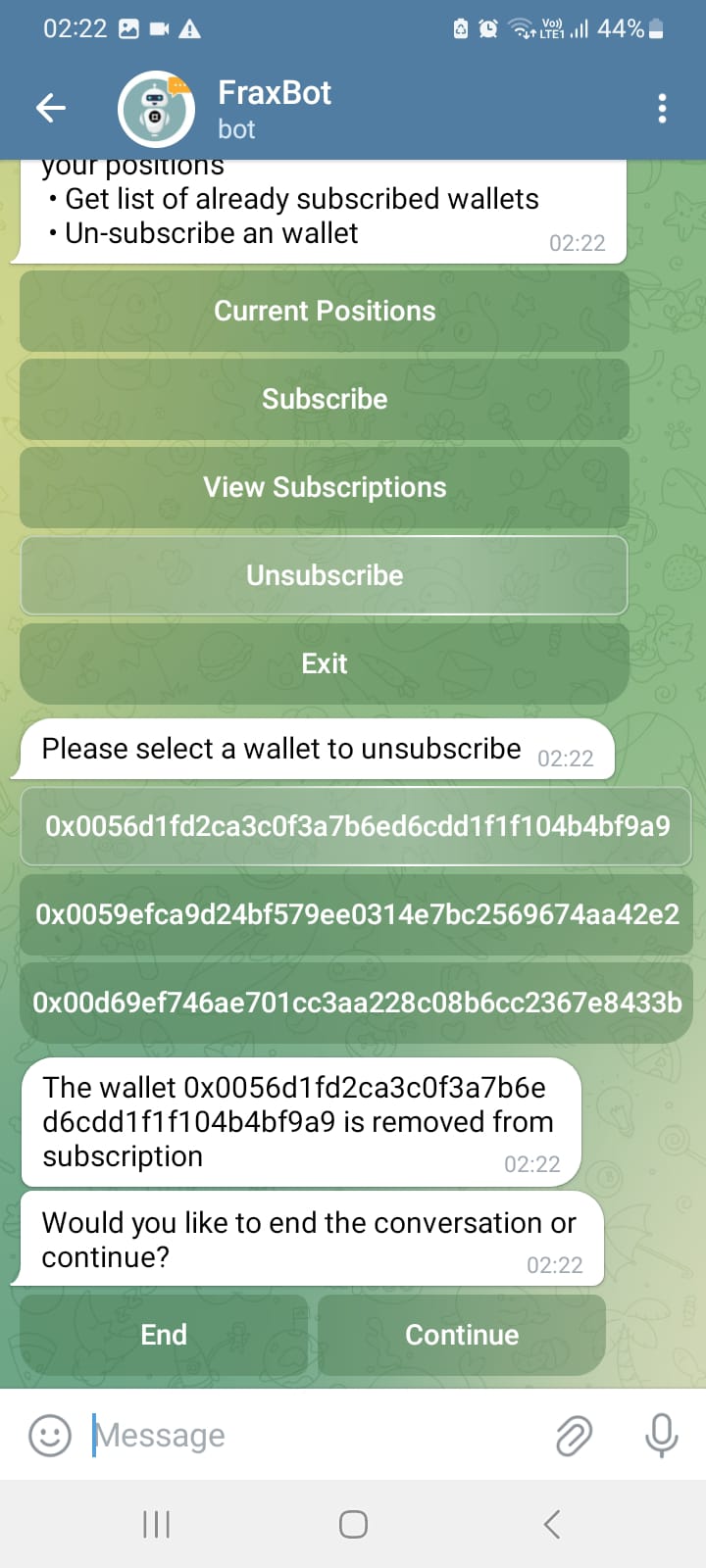Image resolution: width=706 pixels, height=1568 pixels.
Task: Tap the Message input field
Action: [294, 1435]
